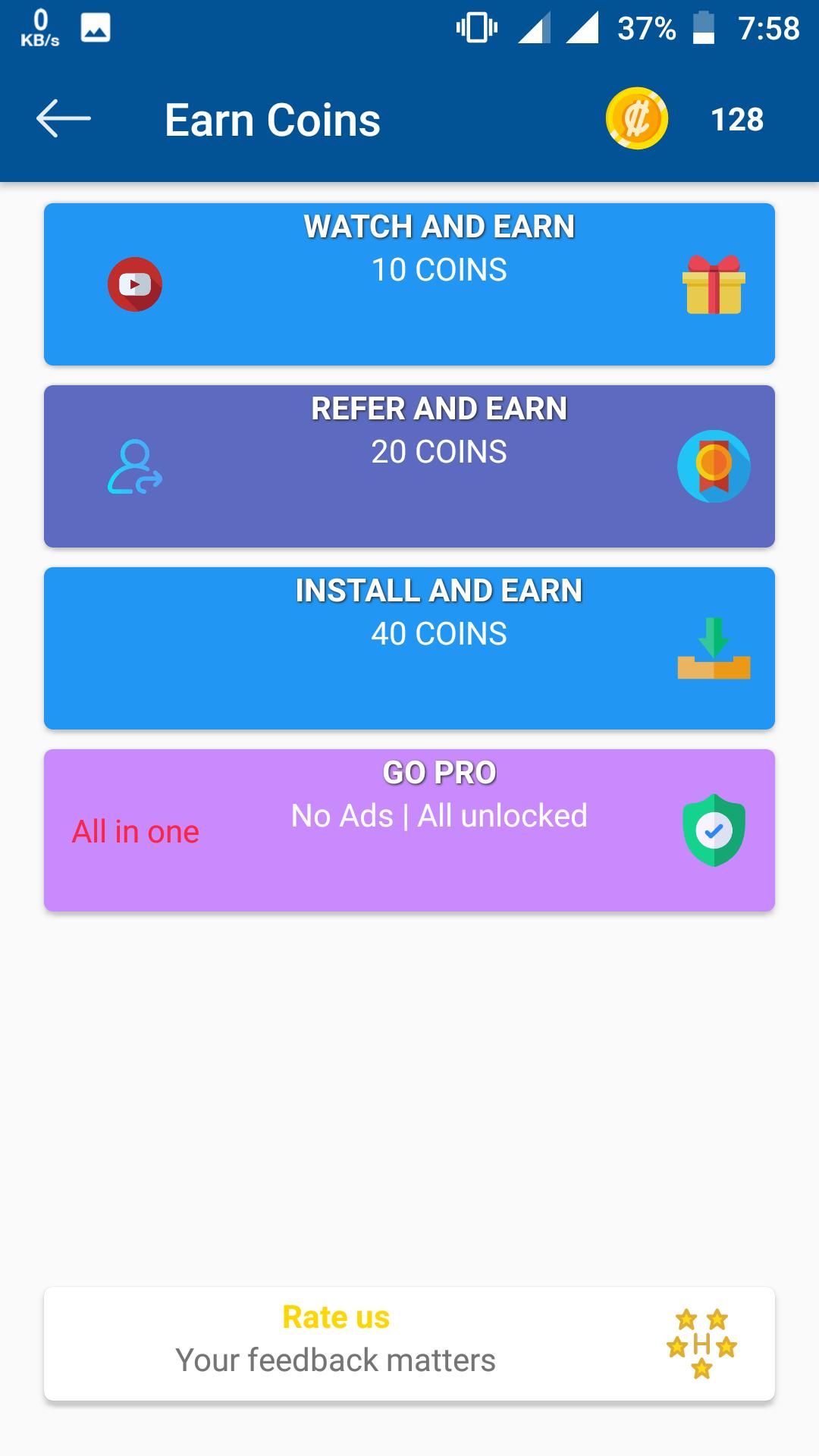Select Refer and Earn 20 coins card
Viewport: 819px width, 1456px height.
pos(409,466)
